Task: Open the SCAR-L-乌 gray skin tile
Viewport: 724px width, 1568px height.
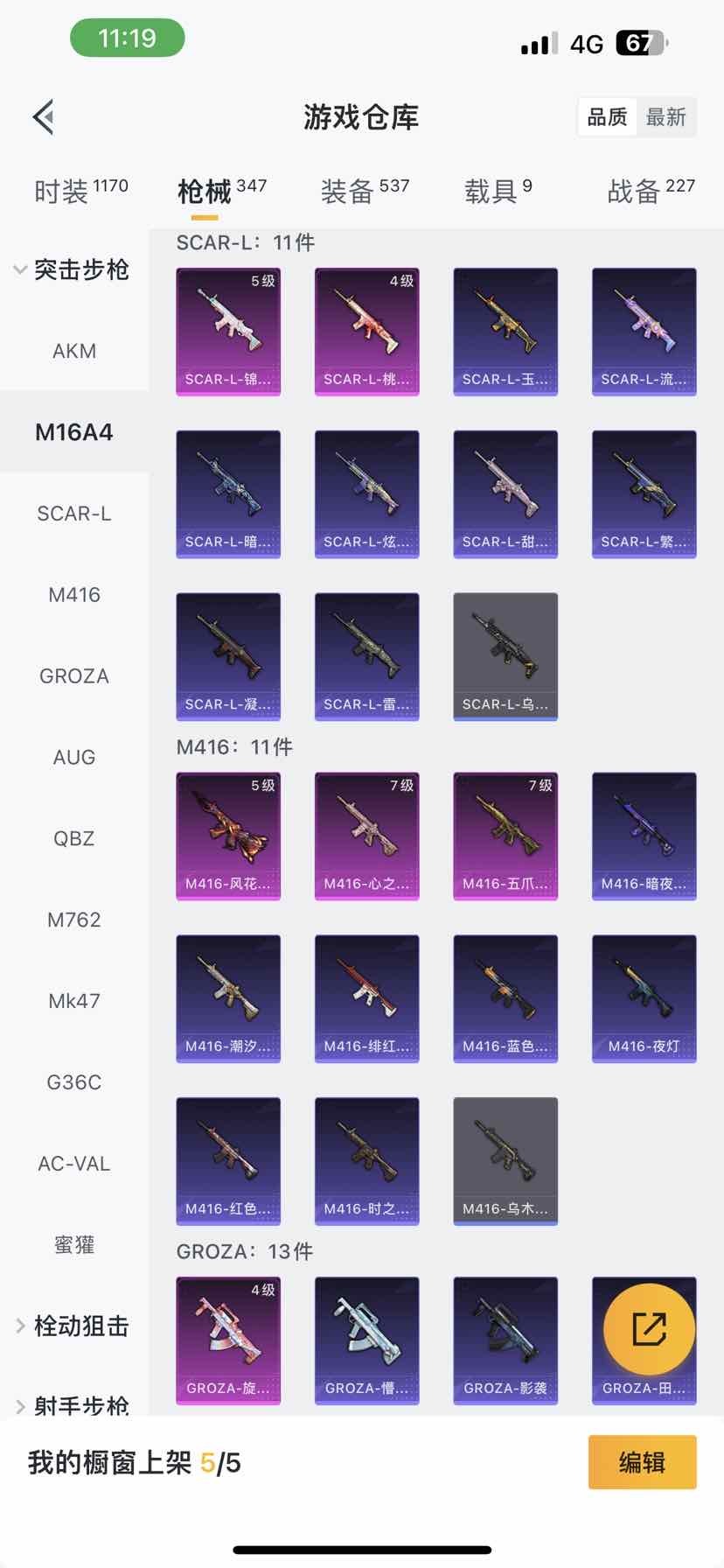Action: click(x=505, y=656)
